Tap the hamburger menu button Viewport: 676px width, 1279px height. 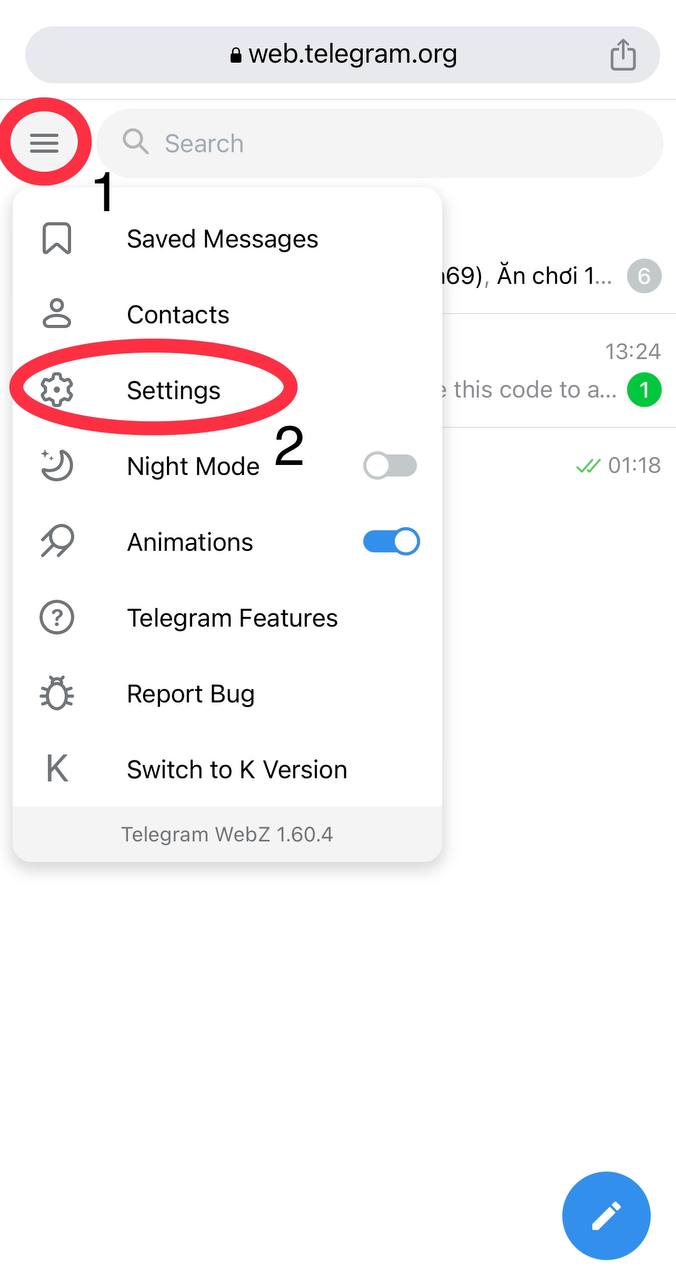44,143
